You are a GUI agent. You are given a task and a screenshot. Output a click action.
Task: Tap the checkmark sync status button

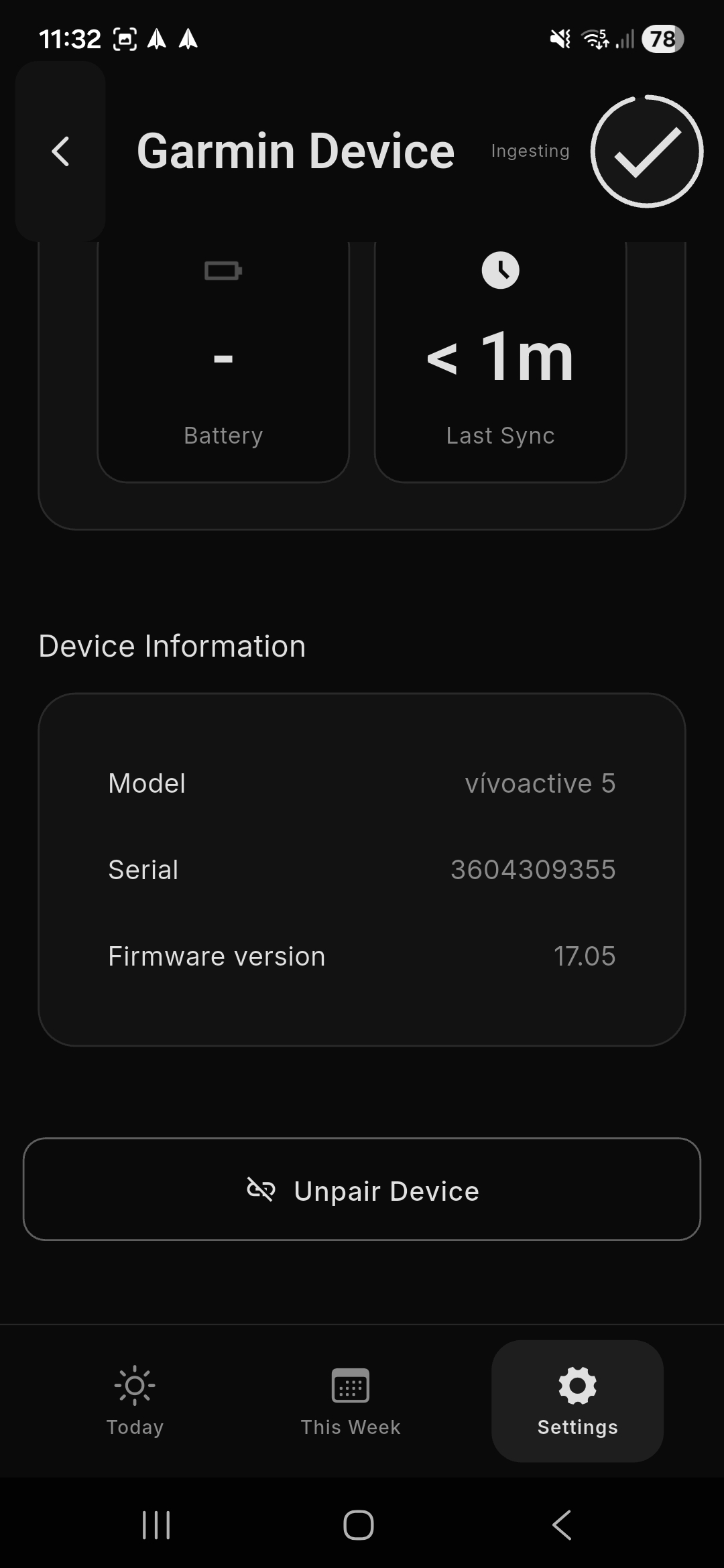646,151
